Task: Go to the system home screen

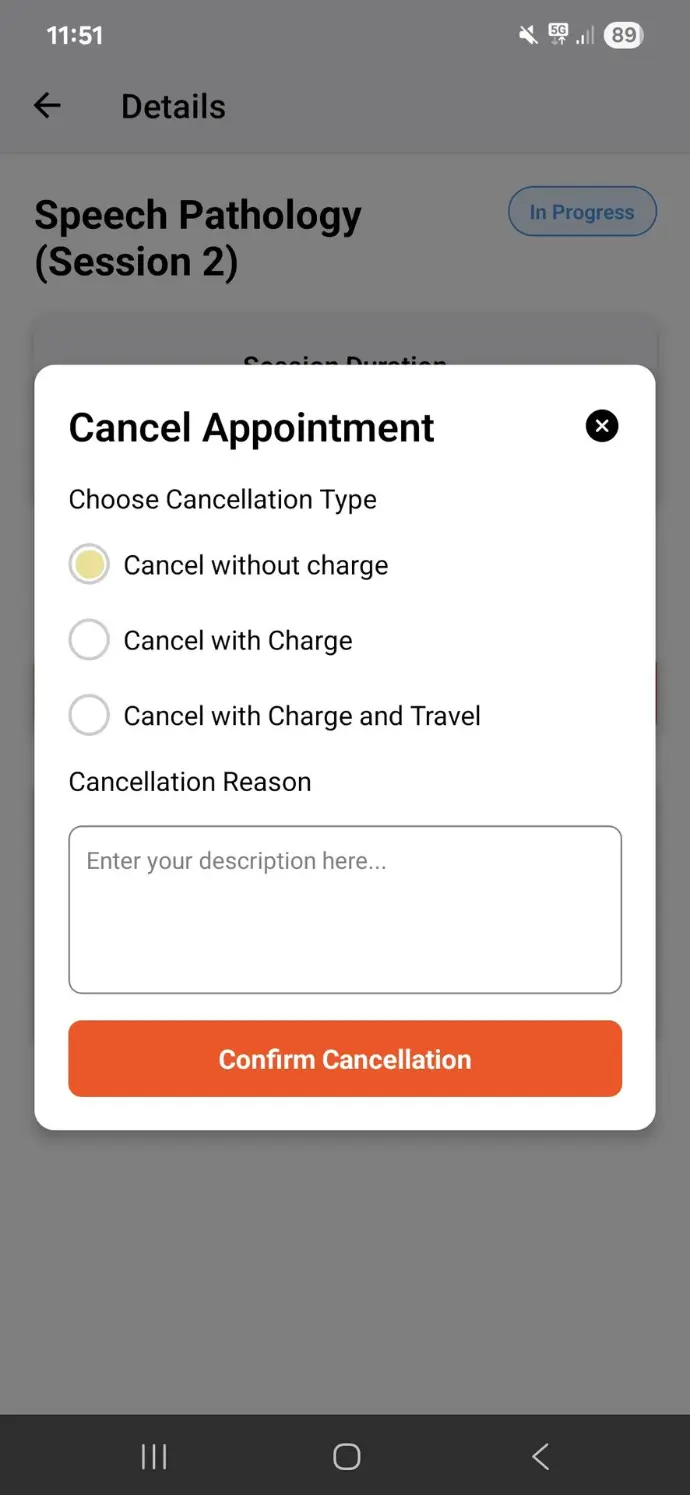Action: (346, 1456)
